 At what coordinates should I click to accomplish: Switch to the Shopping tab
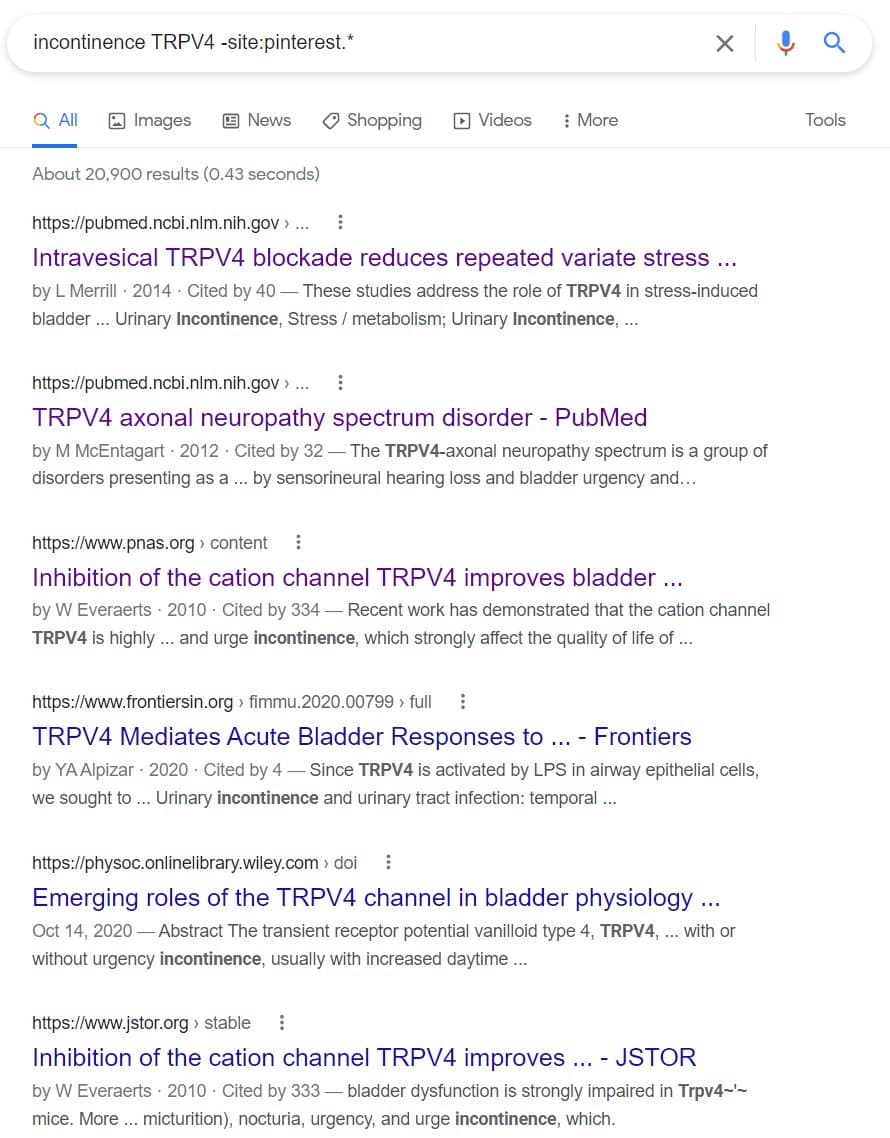372,120
